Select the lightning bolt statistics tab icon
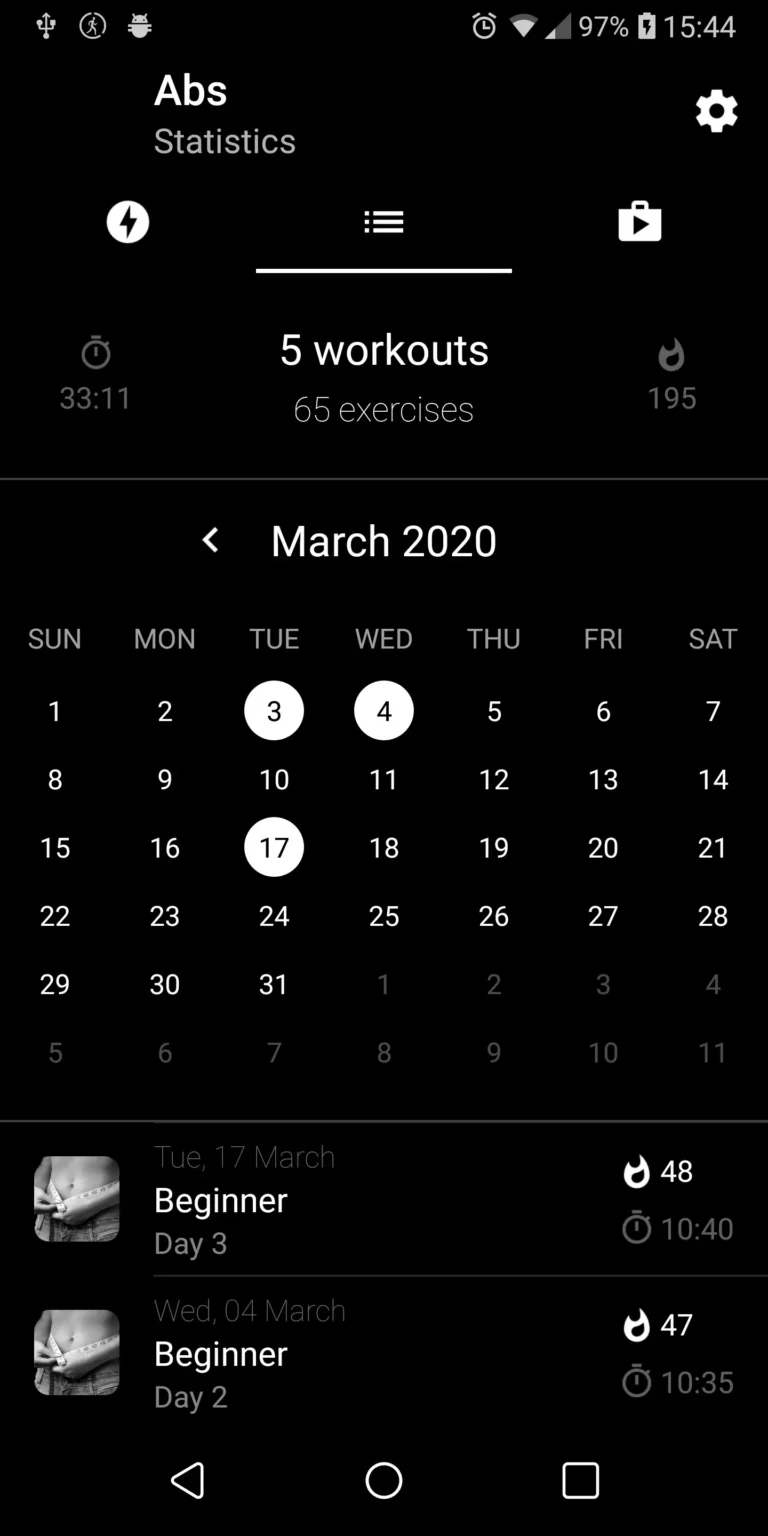The image size is (768, 1536). 127,221
